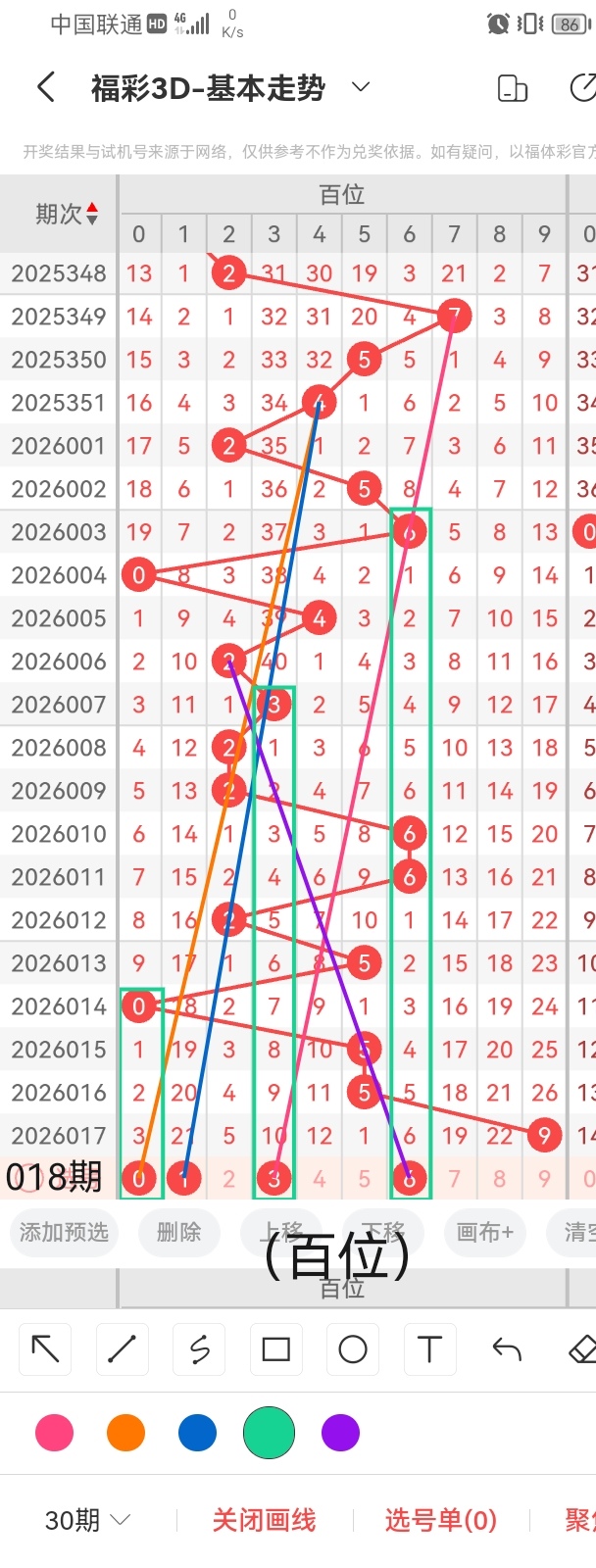Choose the blue color
The width and height of the screenshot is (596, 1568).
click(x=197, y=1433)
